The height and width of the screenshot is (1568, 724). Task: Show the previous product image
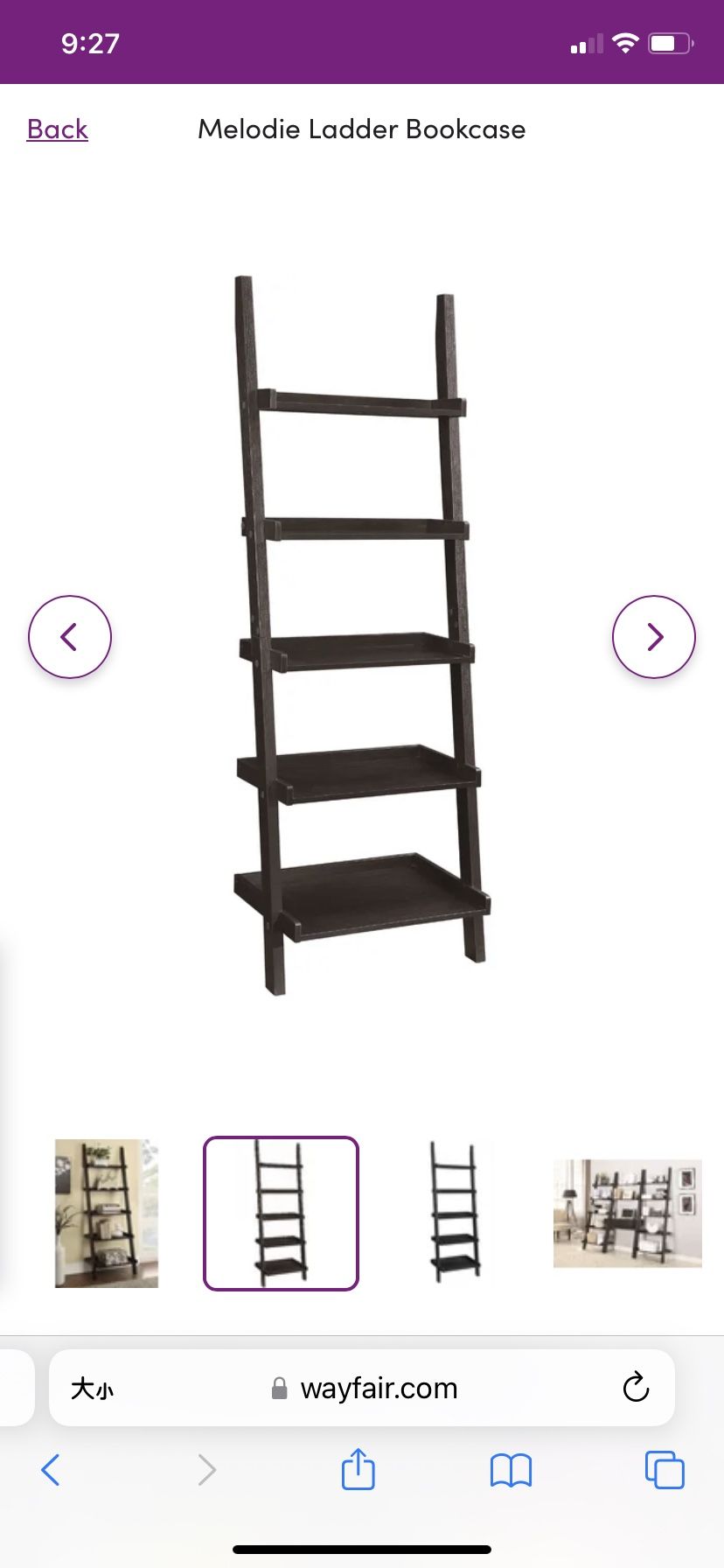tap(70, 637)
